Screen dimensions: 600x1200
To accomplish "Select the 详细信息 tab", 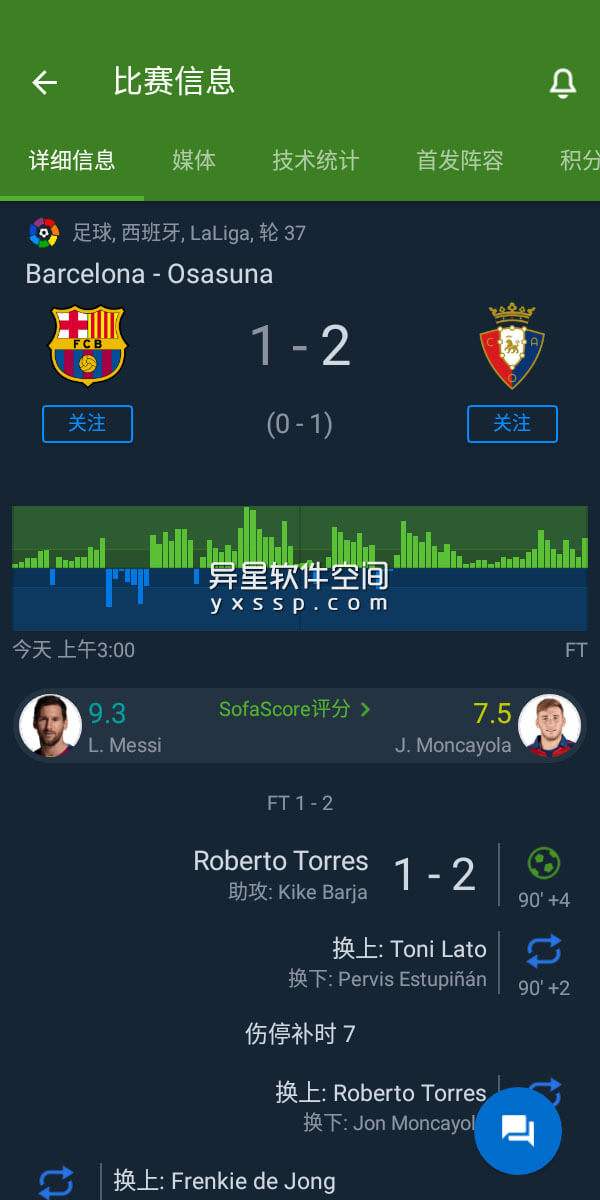I will [x=72, y=160].
